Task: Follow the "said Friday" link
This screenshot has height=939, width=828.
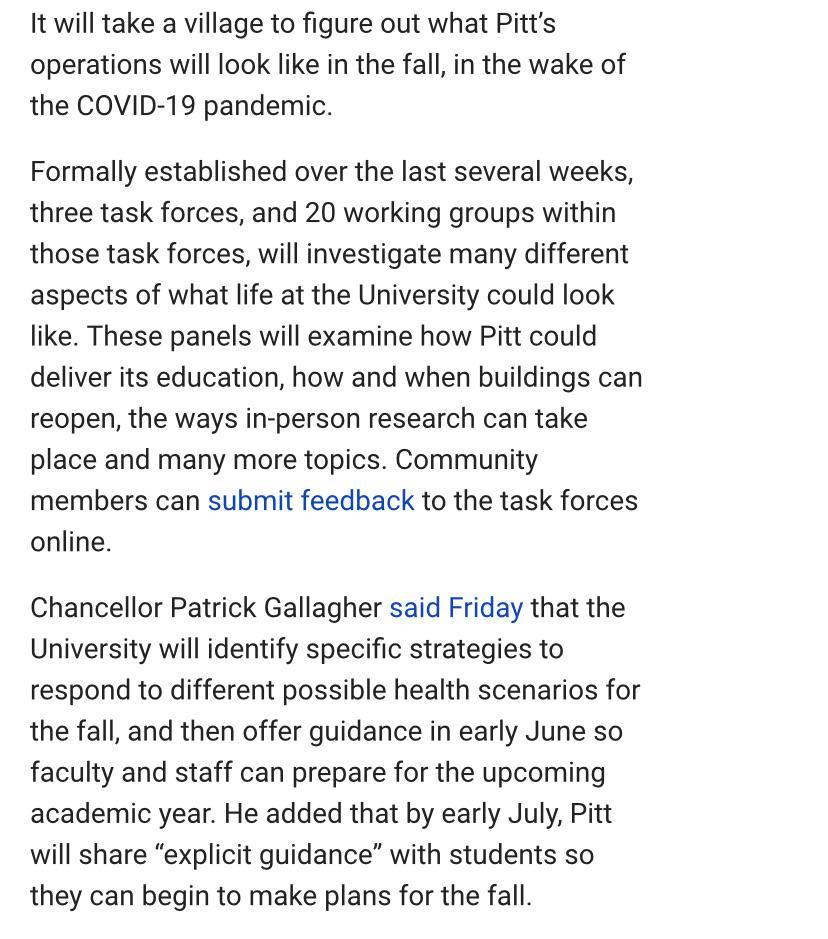Action: 455,608
